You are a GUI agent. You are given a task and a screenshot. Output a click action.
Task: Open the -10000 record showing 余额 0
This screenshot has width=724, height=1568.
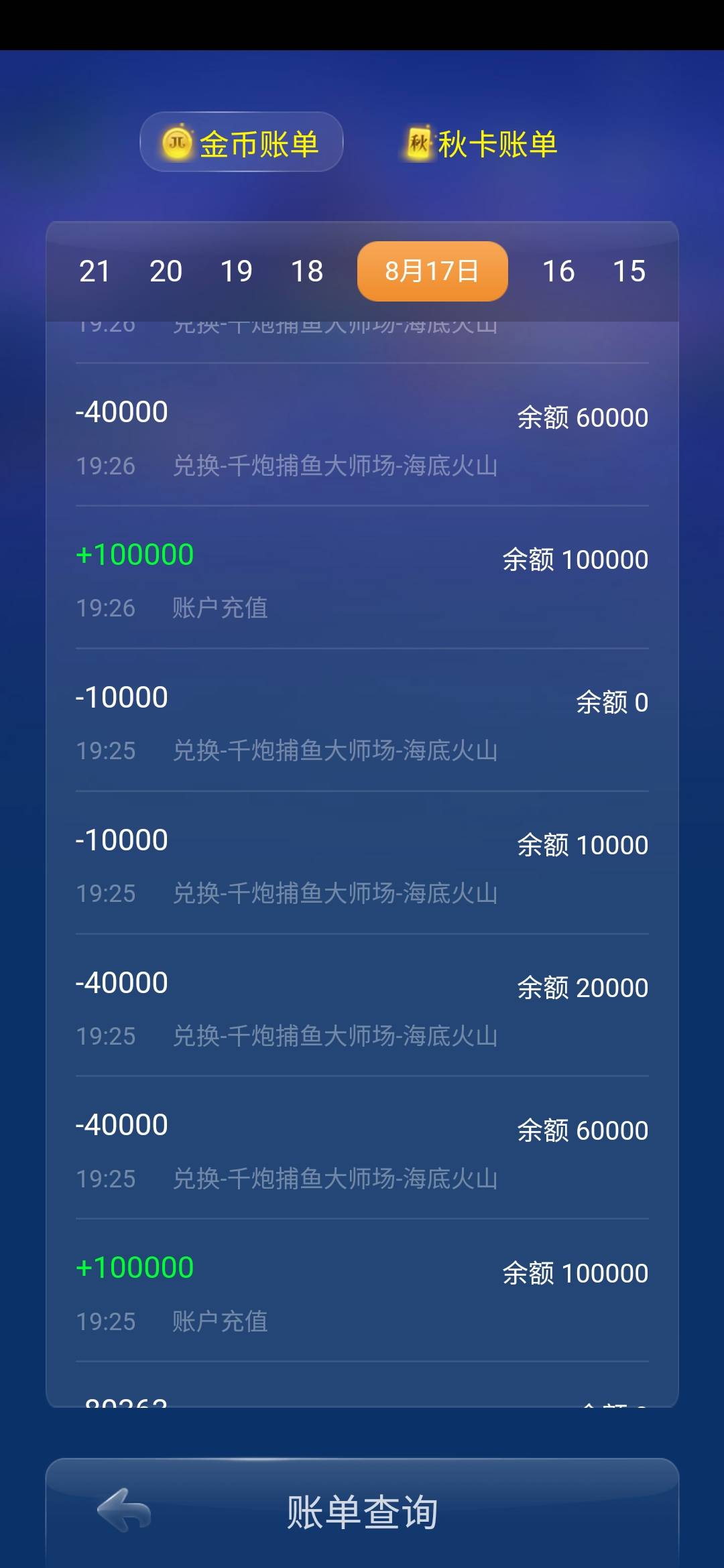tap(362, 724)
